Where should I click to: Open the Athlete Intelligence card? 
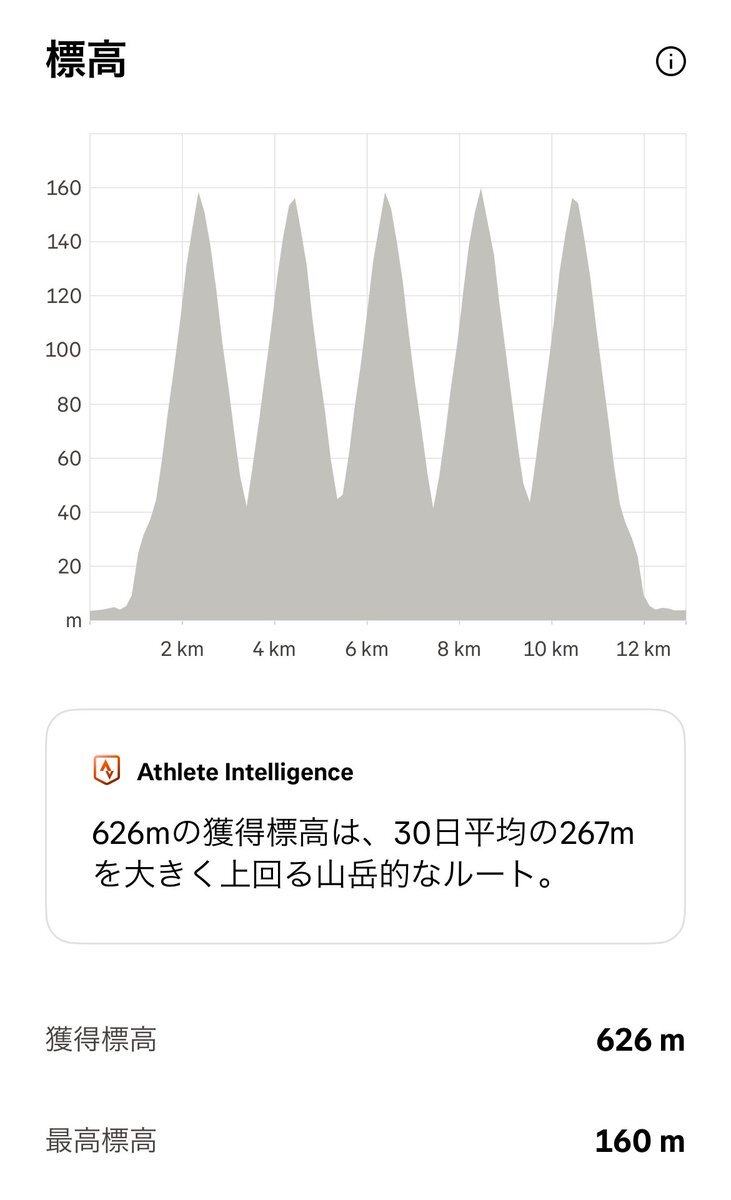pyautogui.click(x=365, y=826)
